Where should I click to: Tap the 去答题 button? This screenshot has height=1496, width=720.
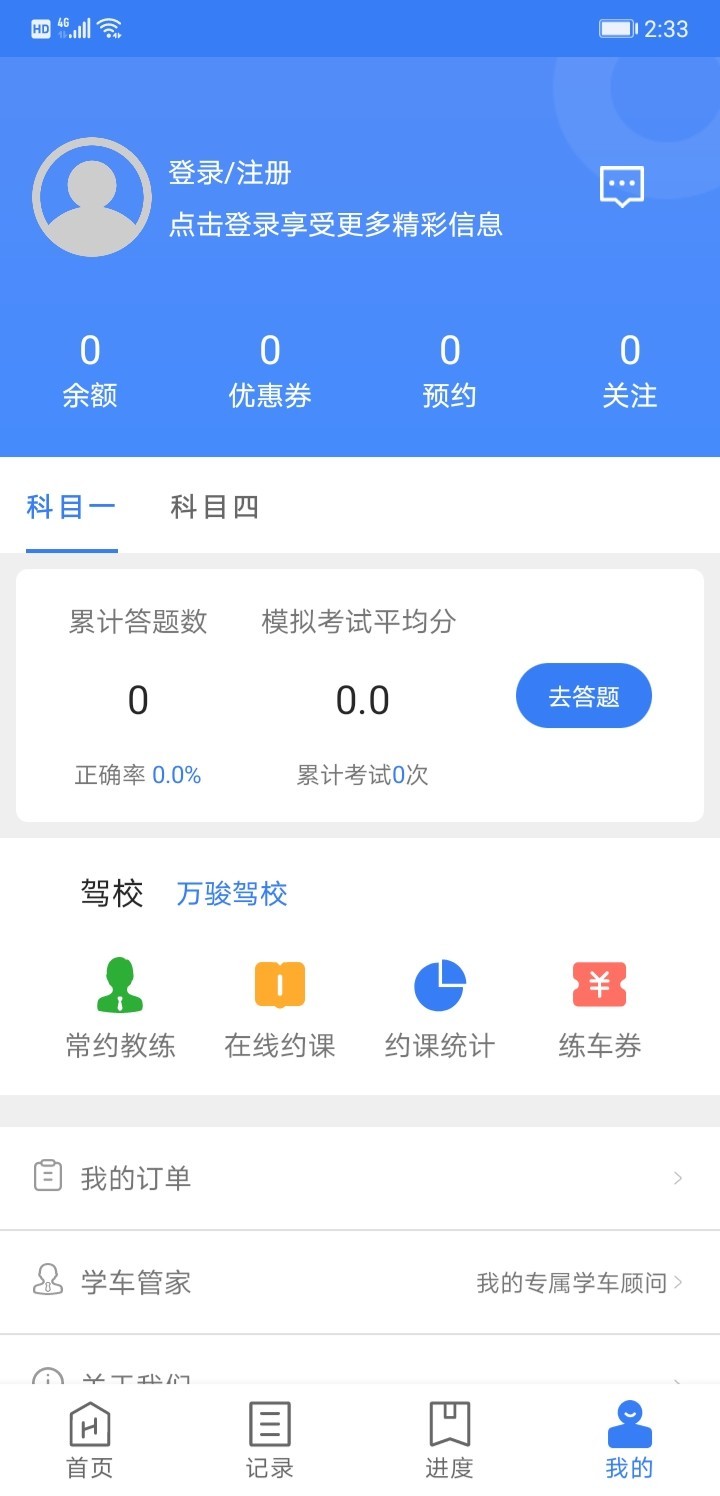(x=584, y=696)
